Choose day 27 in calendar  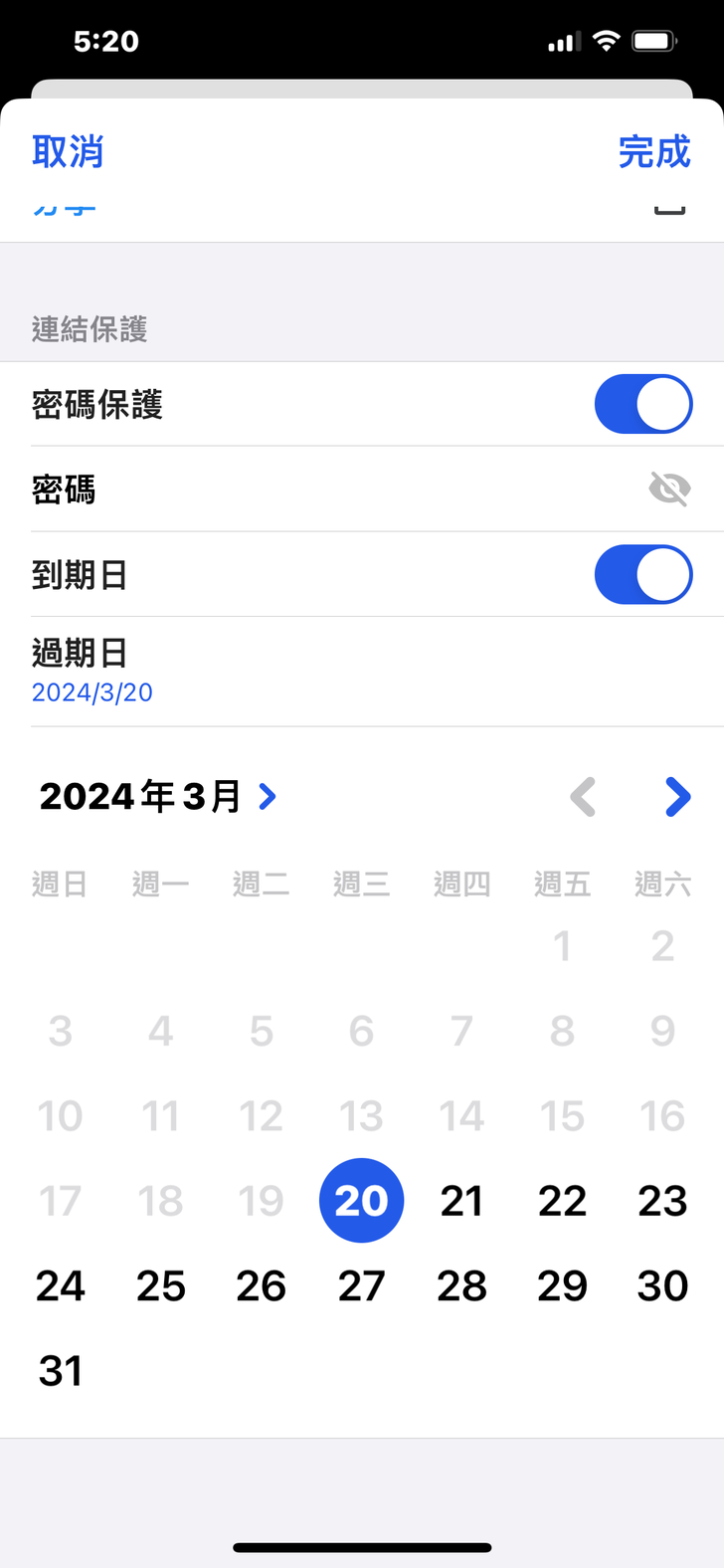point(361,1285)
